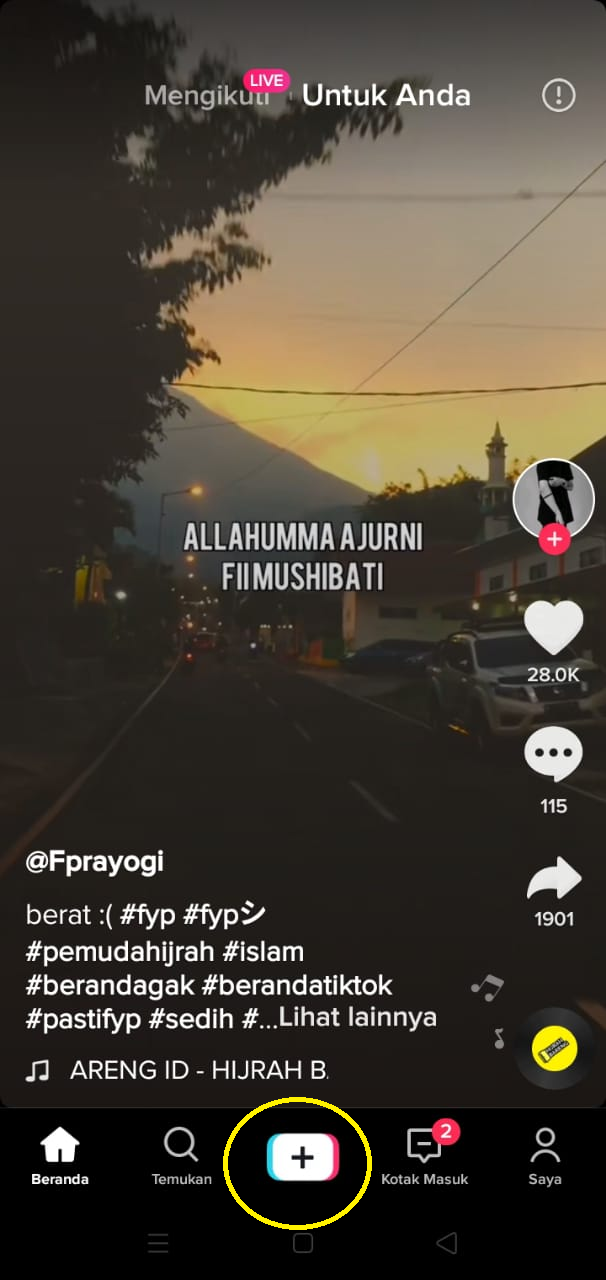Switch to the Mengikuti tab
This screenshot has height=1280, width=606.
(x=206, y=96)
